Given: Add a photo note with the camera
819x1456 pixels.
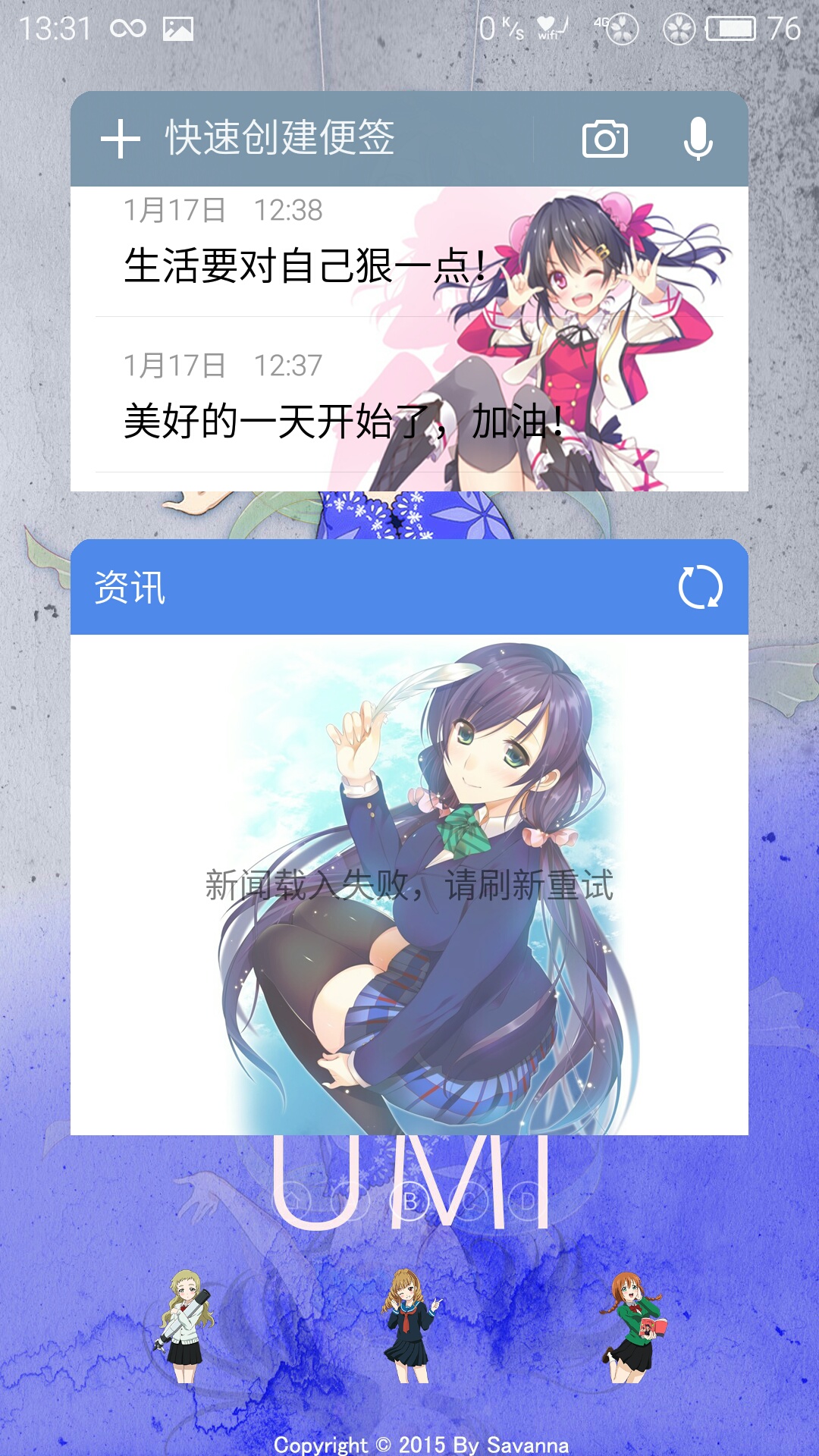Looking at the screenshot, I should coord(604,139).
